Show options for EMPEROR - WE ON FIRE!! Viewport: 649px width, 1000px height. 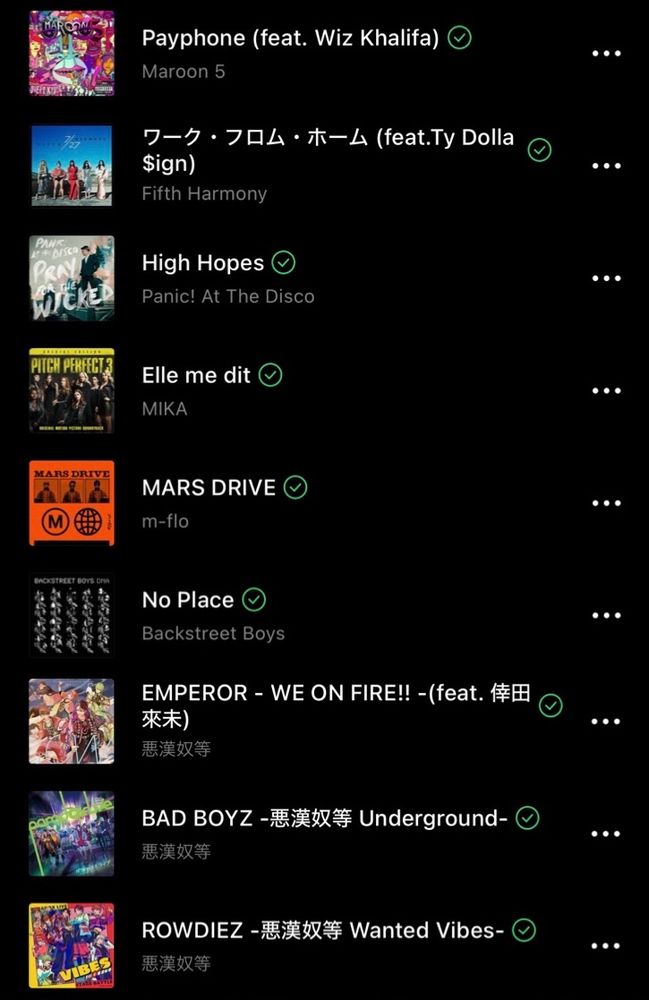tap(606, 722)
